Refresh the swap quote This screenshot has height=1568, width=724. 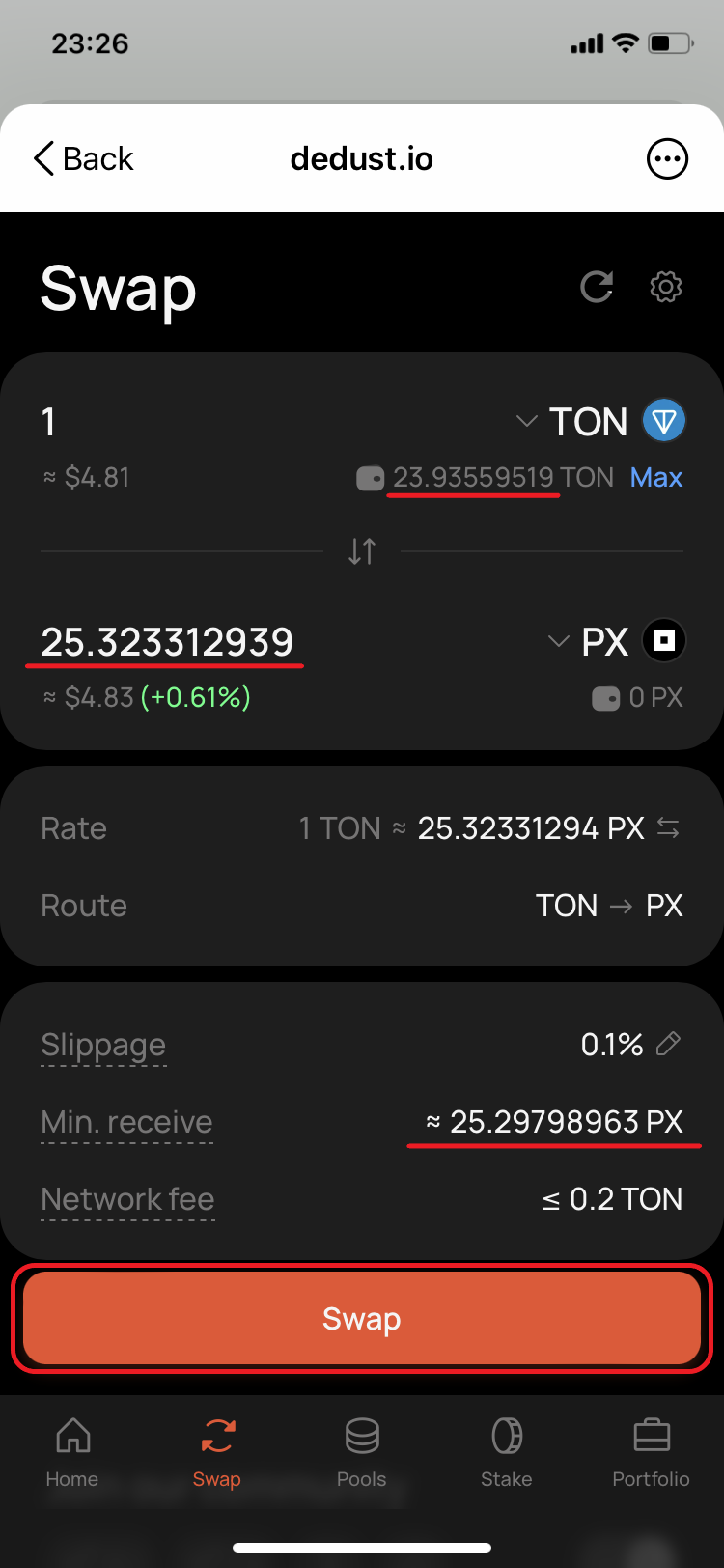coord(597,287)
